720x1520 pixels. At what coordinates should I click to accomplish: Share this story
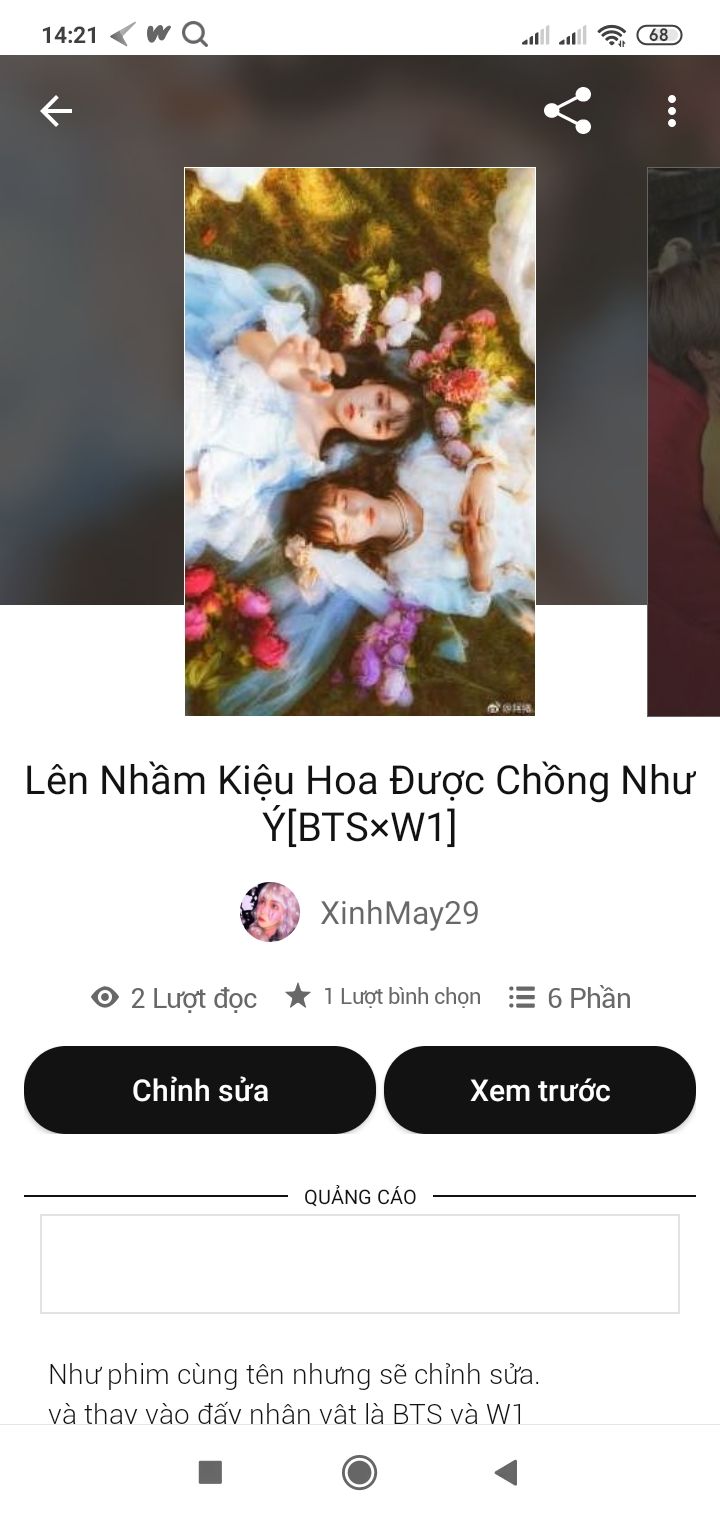567,111
